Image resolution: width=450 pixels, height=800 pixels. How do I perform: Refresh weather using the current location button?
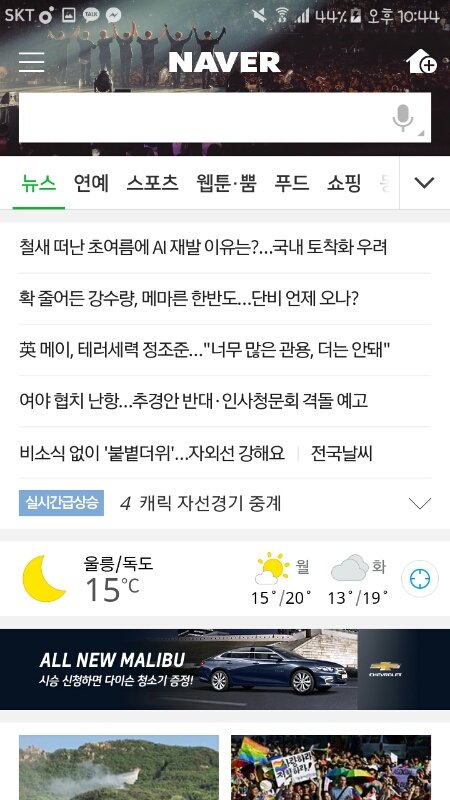[x=420, y=579]
